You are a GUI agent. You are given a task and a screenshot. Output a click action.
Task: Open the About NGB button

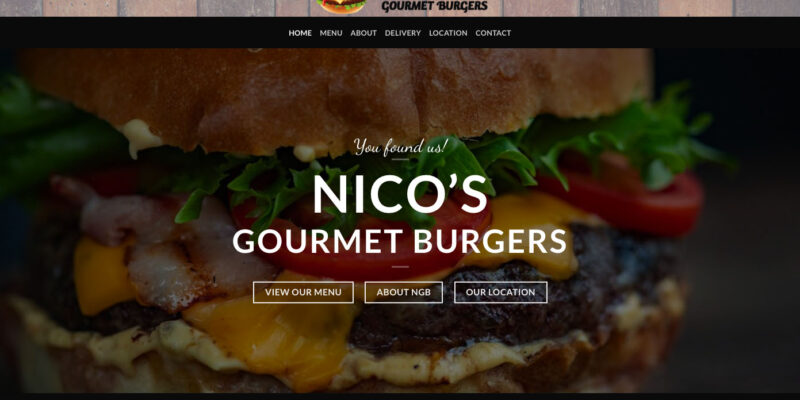pos(403,292)
